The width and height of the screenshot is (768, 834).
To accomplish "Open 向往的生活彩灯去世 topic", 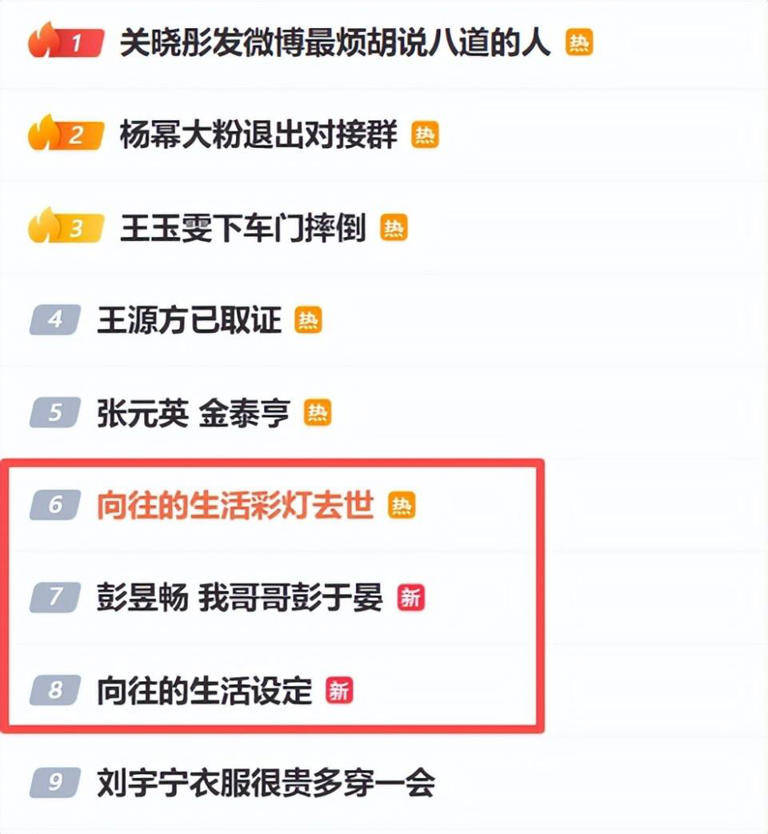I will click(235, 505).
